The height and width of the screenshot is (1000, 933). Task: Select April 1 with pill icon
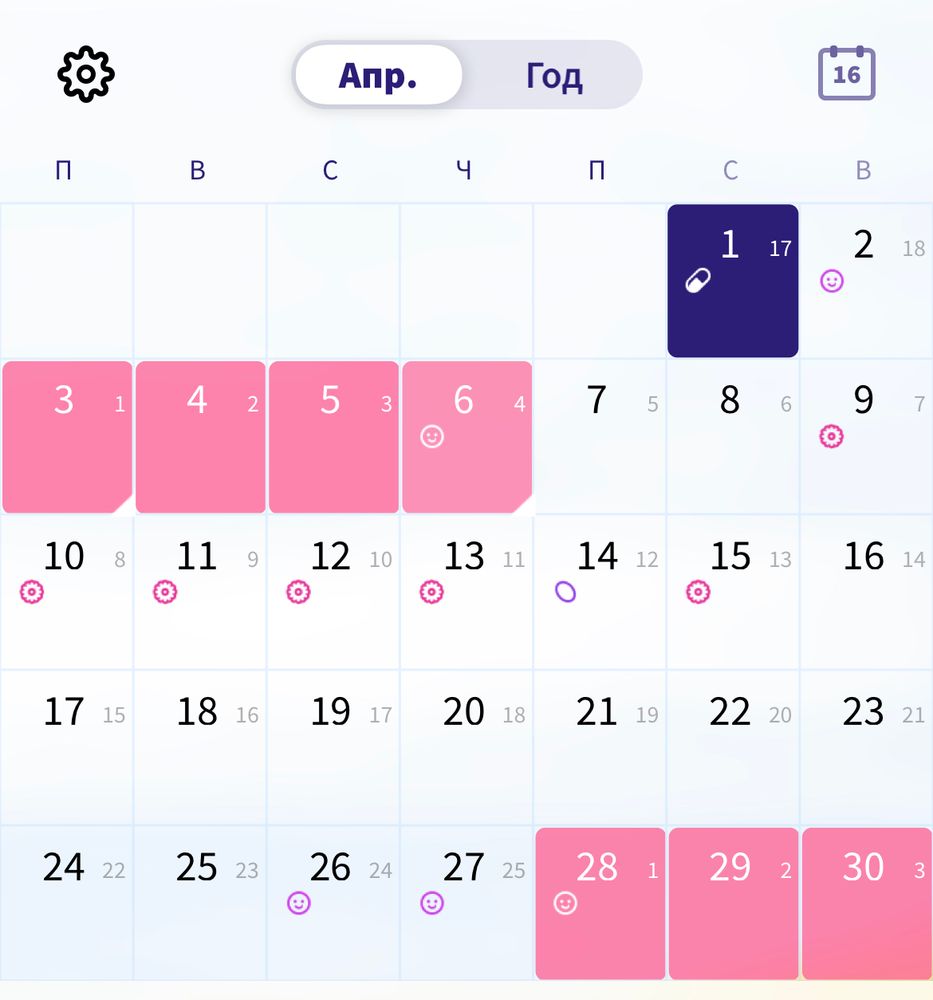point(732,280)
